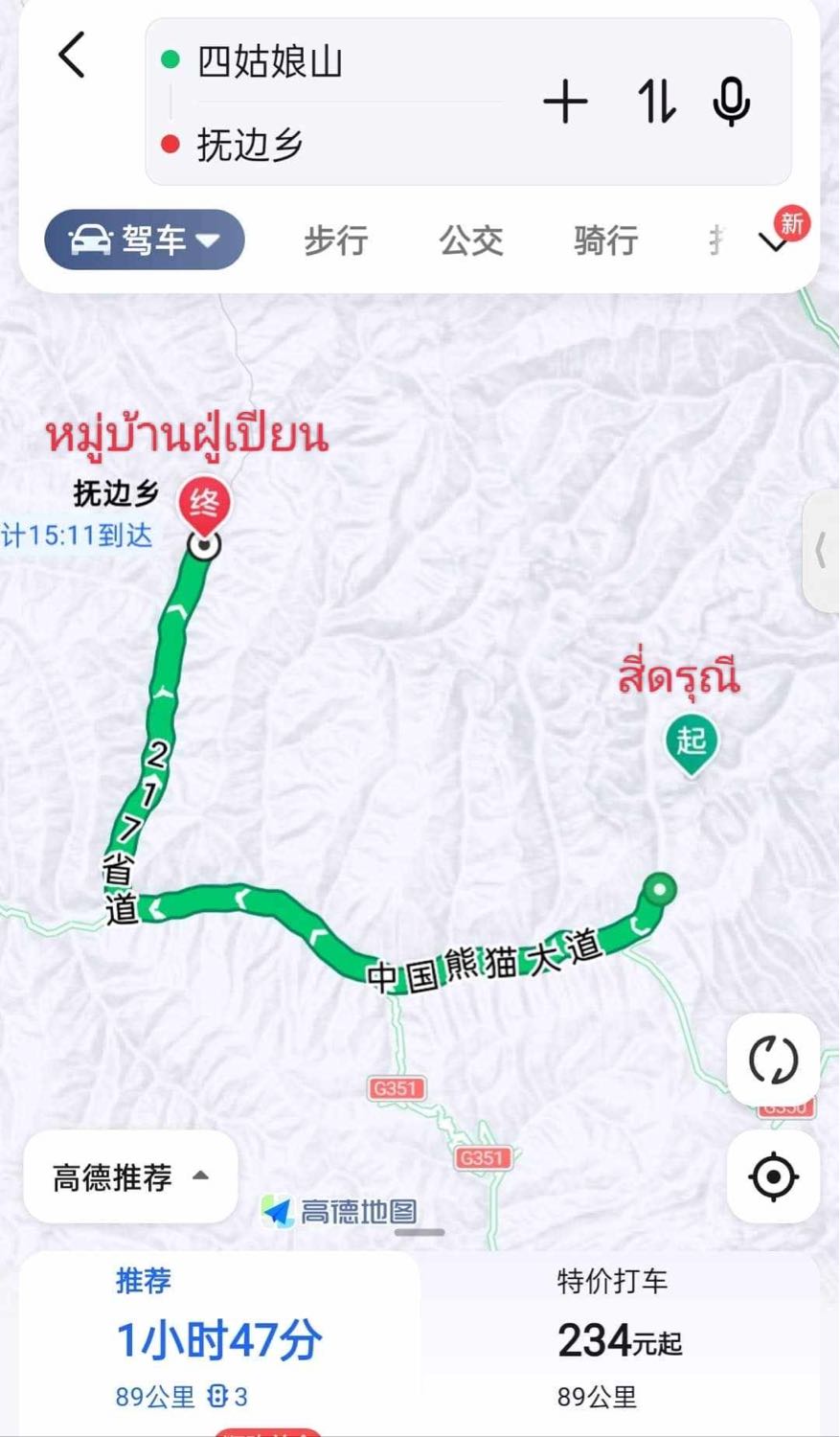Go back with the top-left arrow
The width and height of the screenshot is (840, 1437).
(73, 55)
